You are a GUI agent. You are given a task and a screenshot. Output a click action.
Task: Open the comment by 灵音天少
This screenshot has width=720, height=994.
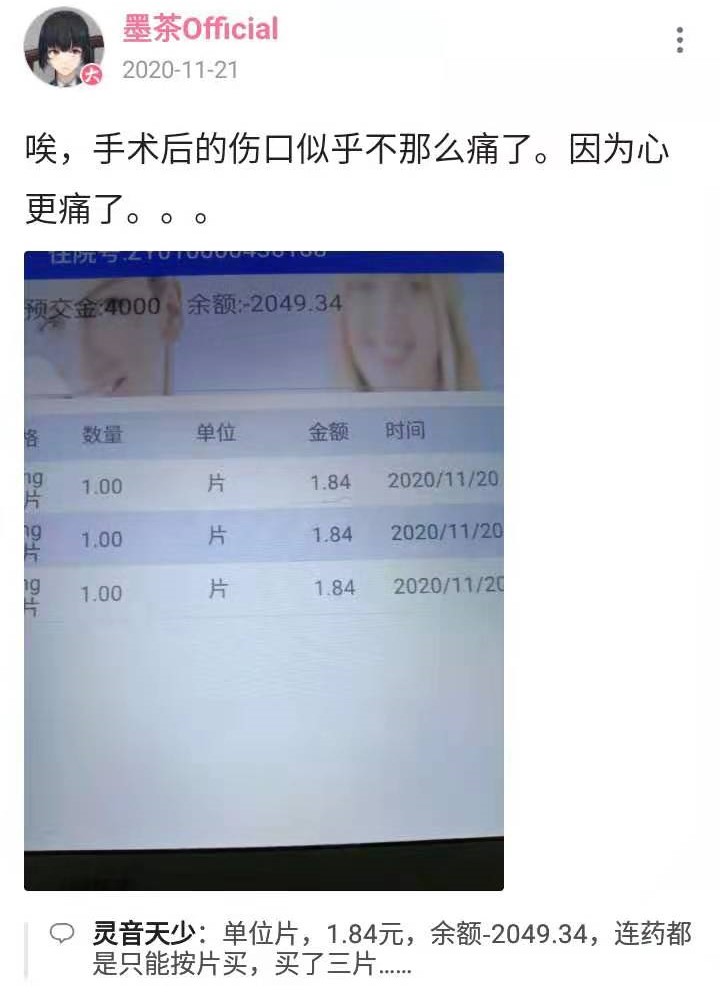coord(390,949)
